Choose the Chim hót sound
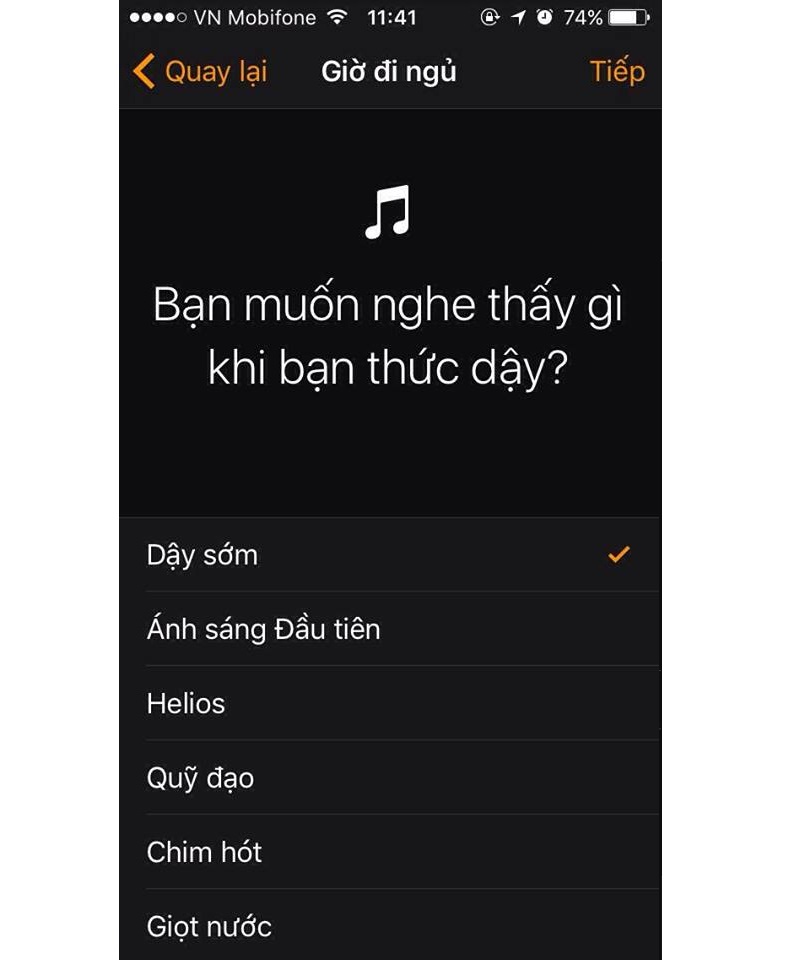The width and height of the screenshot is (802, 960). point(390,852)
